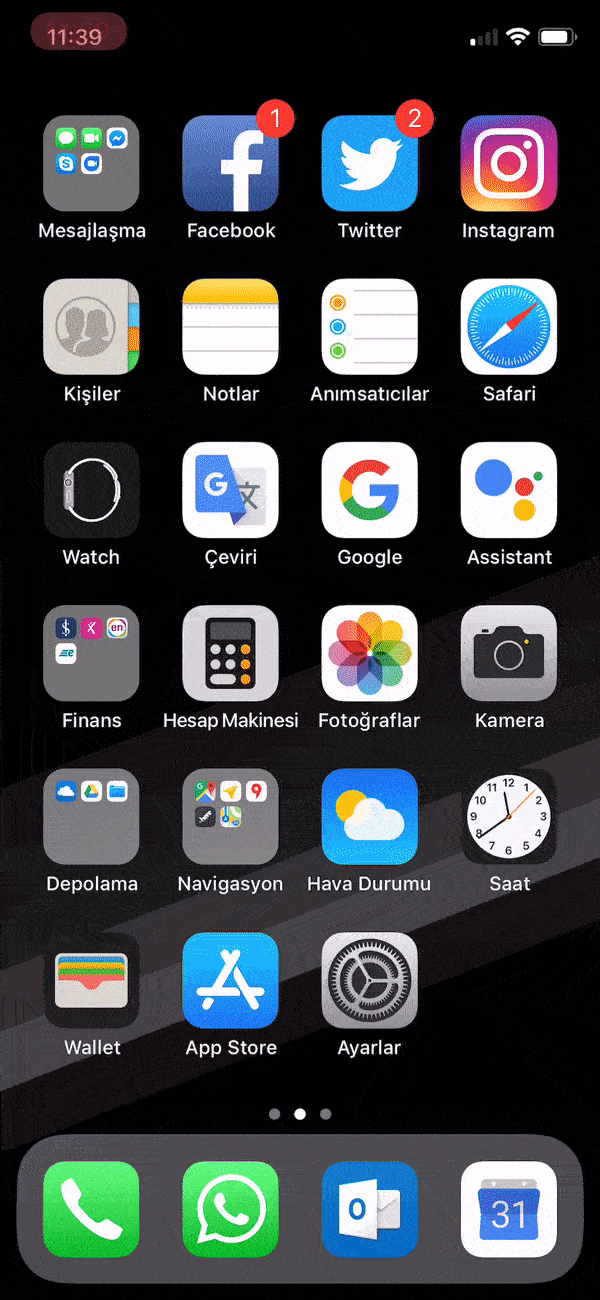Open the Notlar notes app

point(231,327)
